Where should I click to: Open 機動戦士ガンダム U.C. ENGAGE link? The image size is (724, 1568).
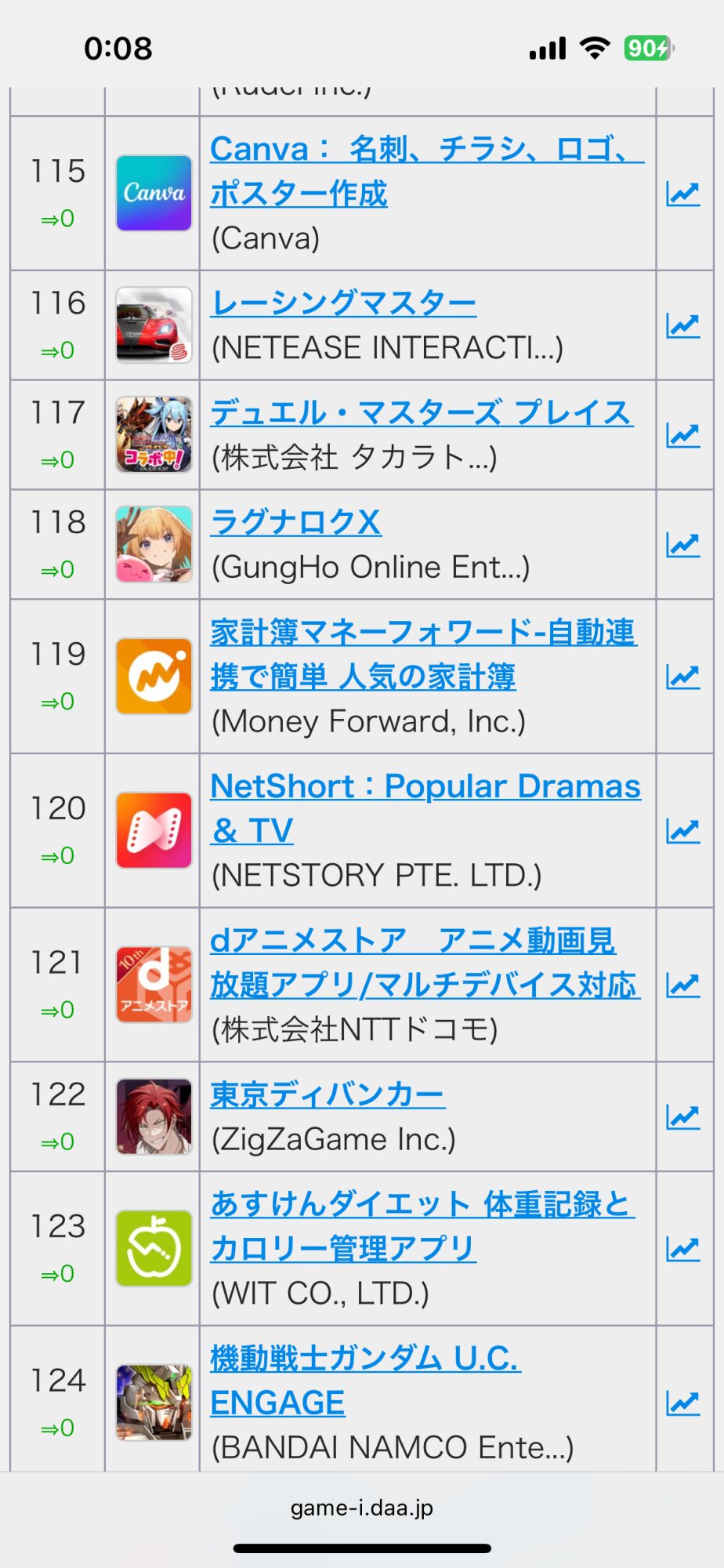(x=365, y=1381)
